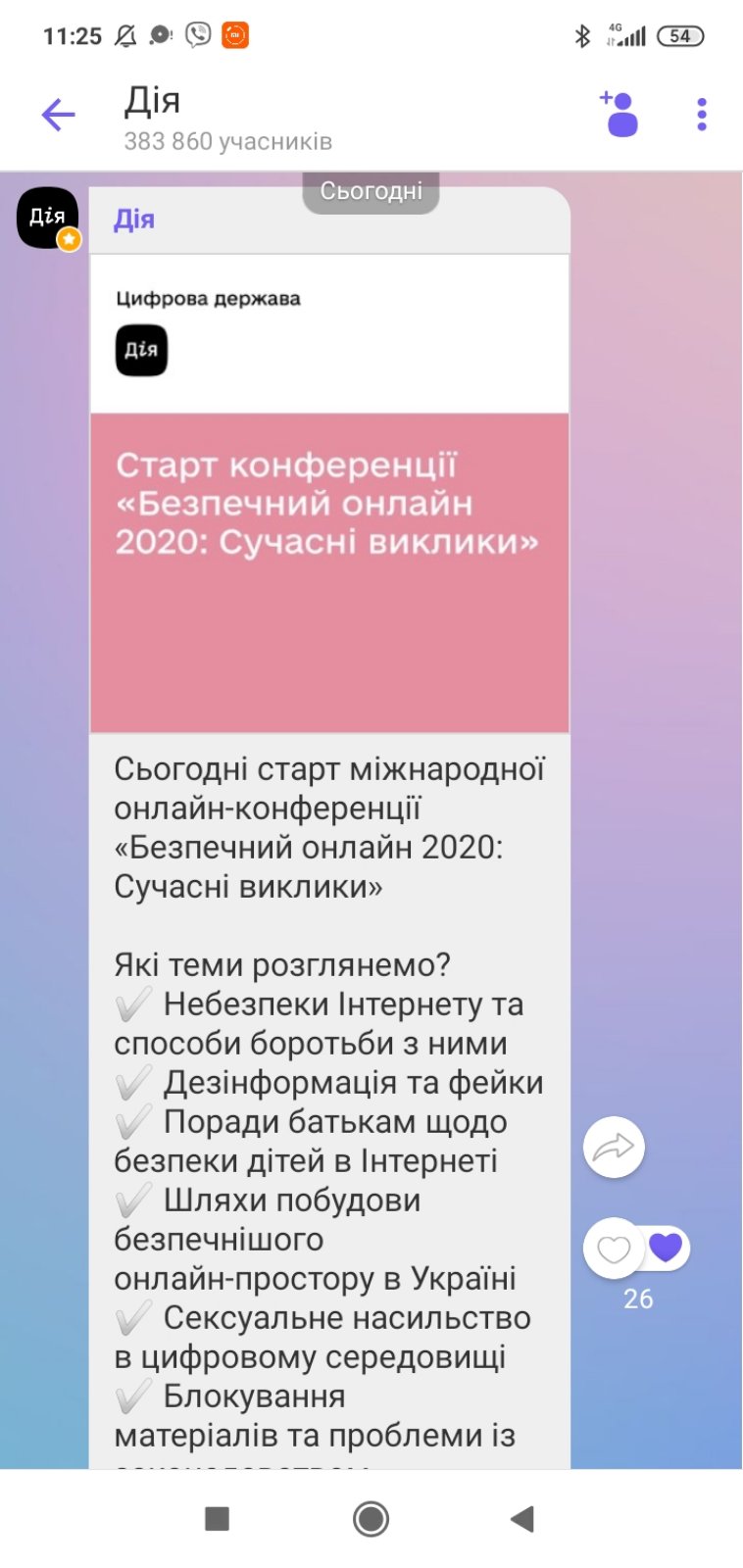Image resolution: width=743 pixels, height=1568 pixels.
Task: Go back from the Дія channel
Action: tap(58, 115)
